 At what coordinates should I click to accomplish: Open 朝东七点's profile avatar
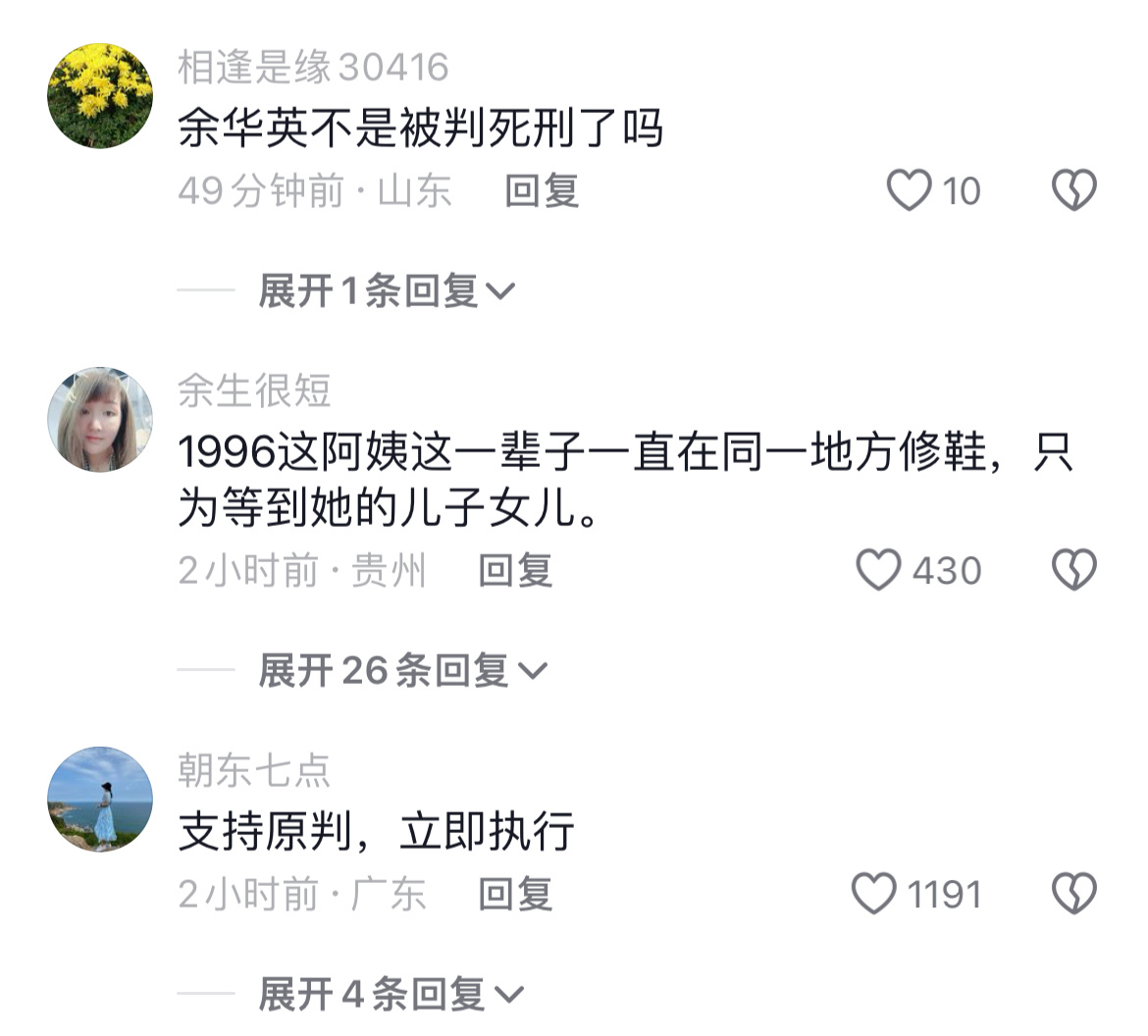(x=100, y=799)
